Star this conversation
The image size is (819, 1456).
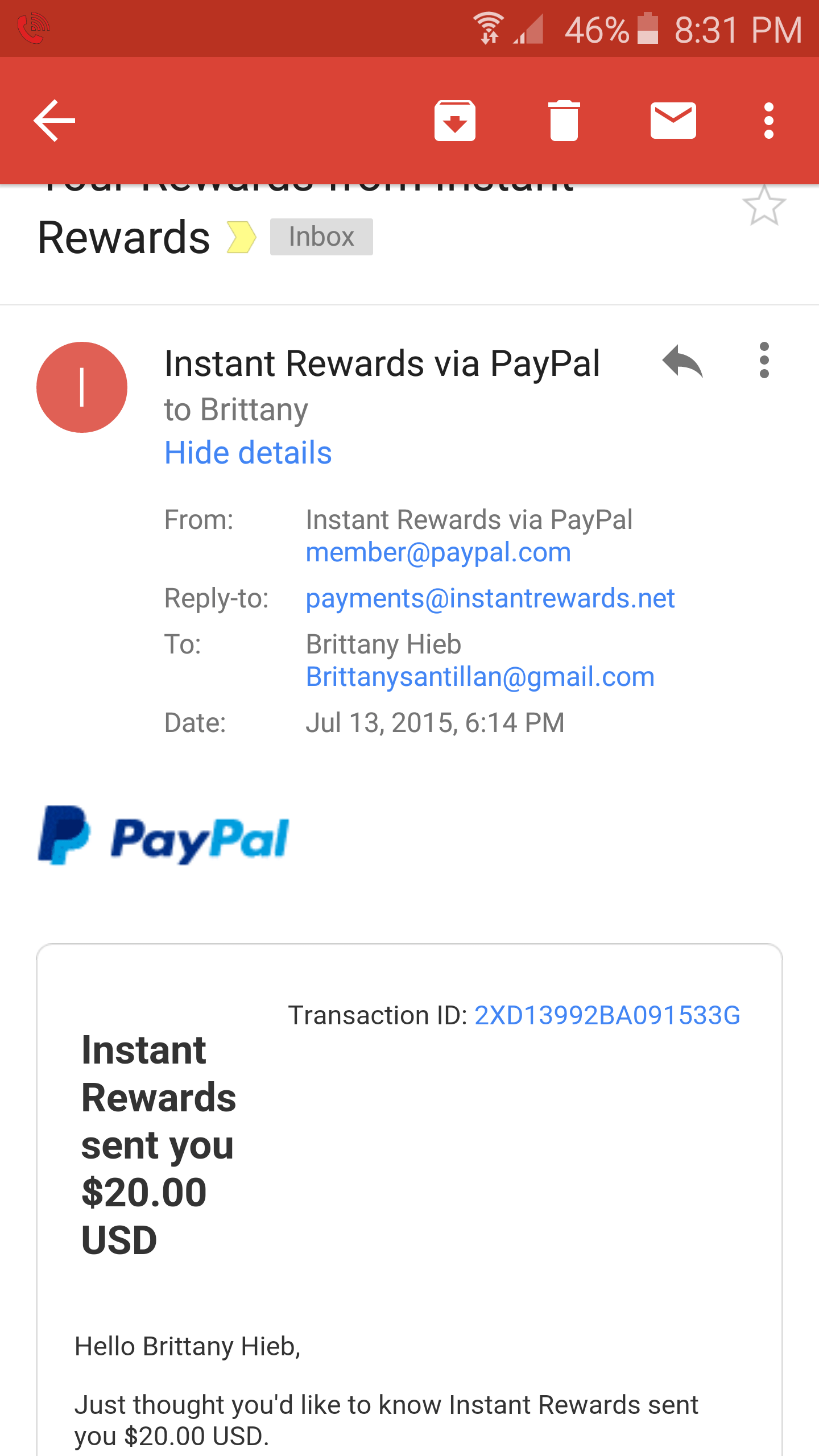click(x=764, y=206)
